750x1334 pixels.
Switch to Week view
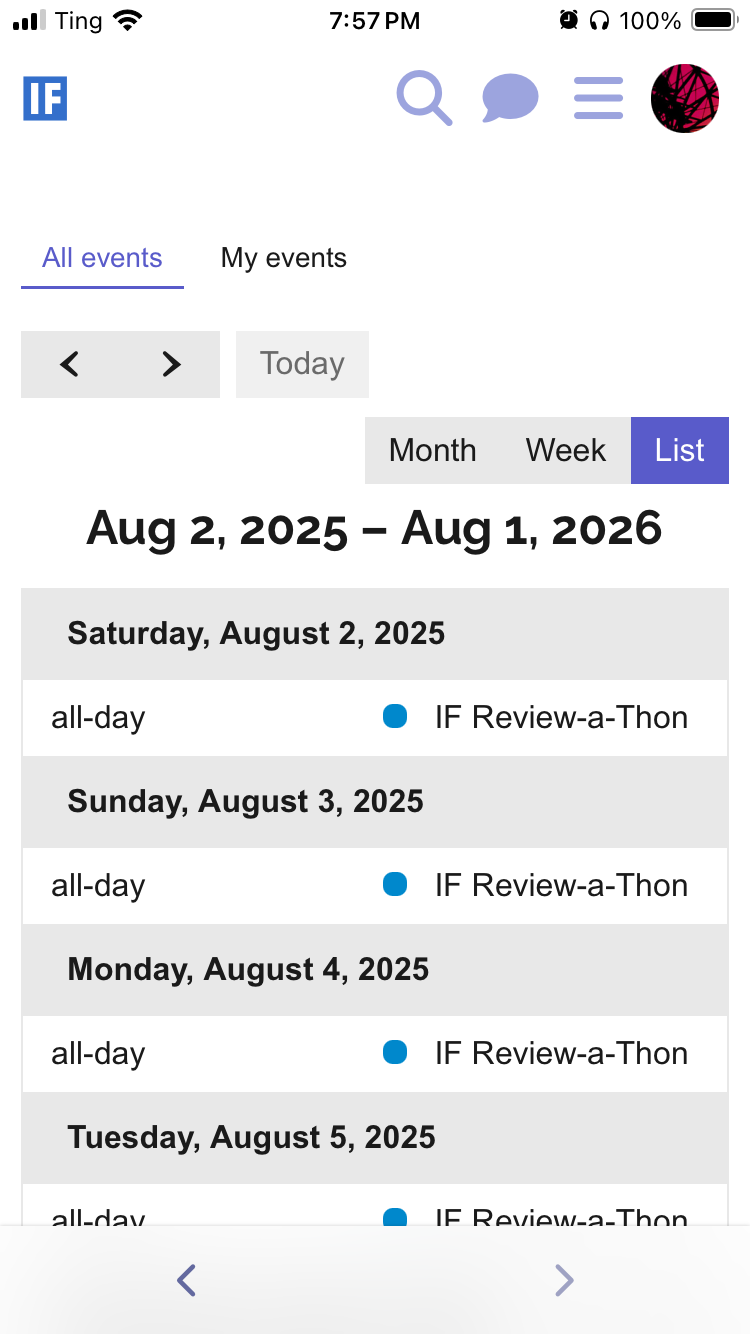point(566,450)
